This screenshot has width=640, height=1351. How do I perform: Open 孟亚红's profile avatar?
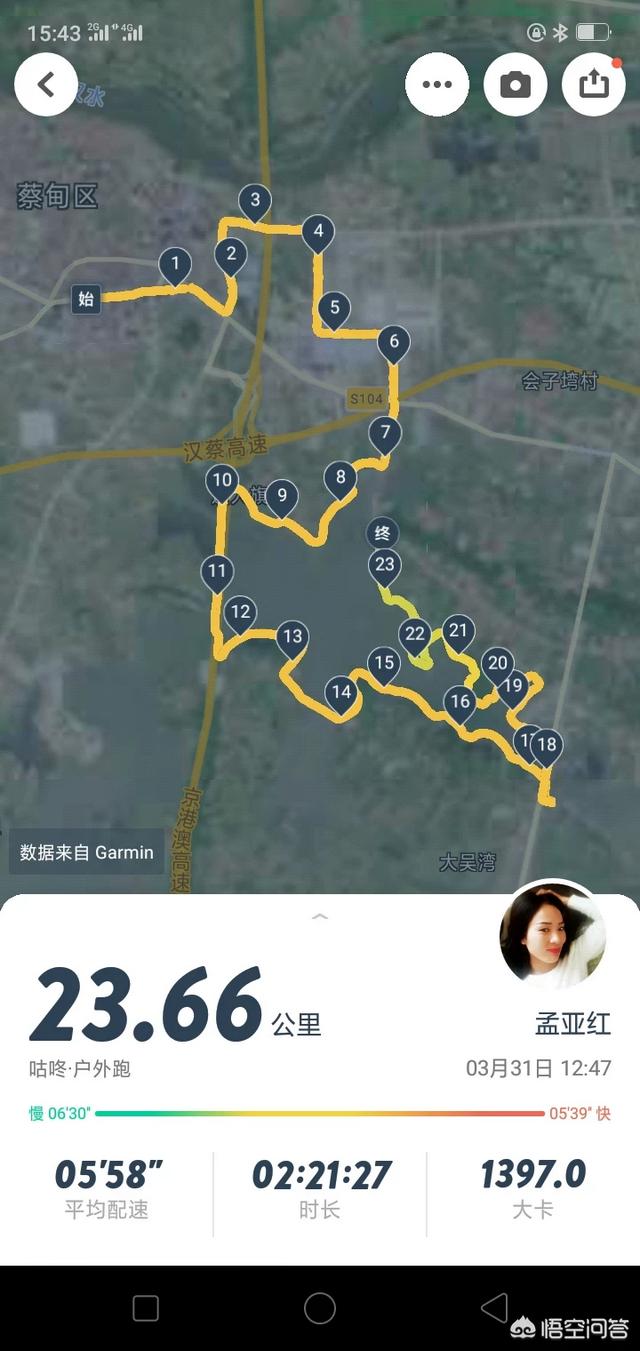(552, 935)
